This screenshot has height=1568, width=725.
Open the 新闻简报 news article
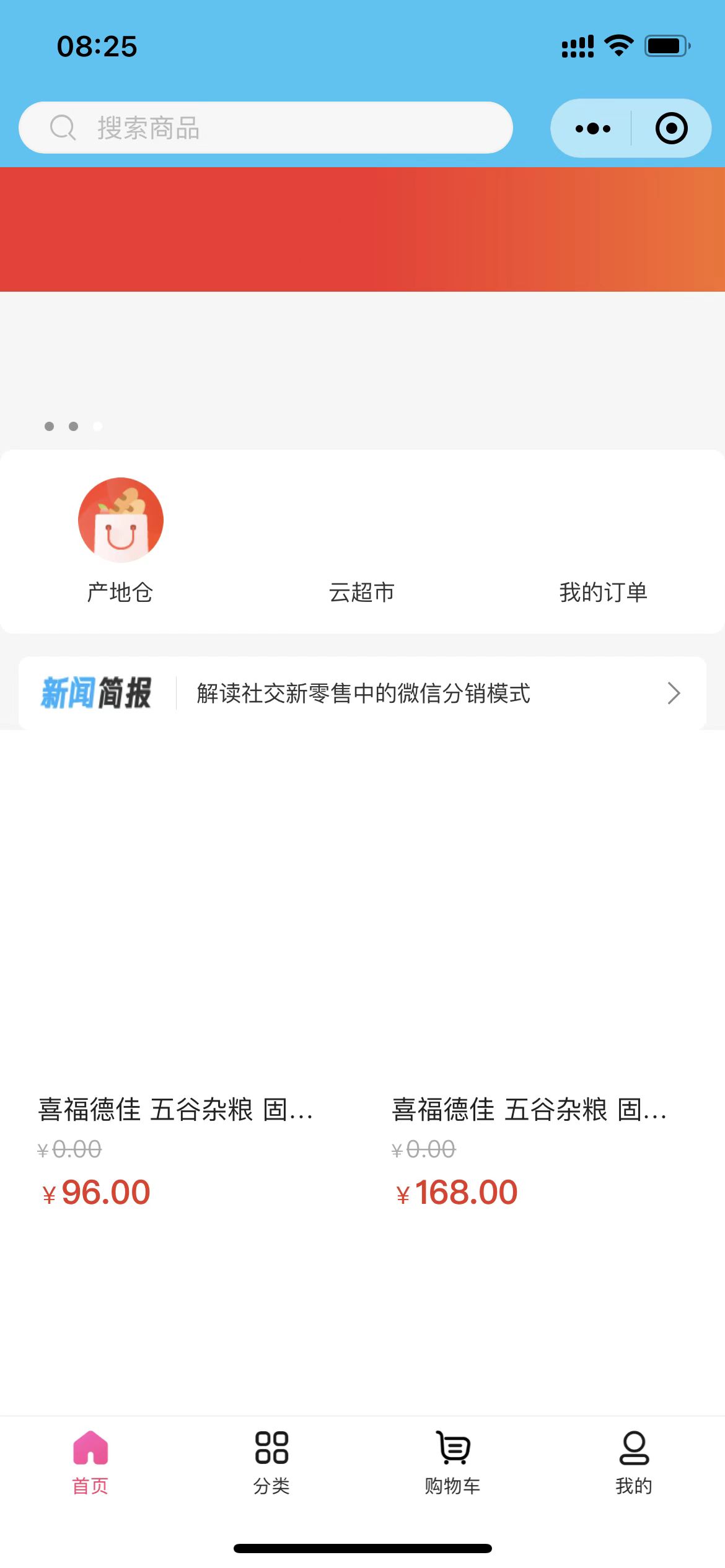pyautogui.click(x=362, y=693)
